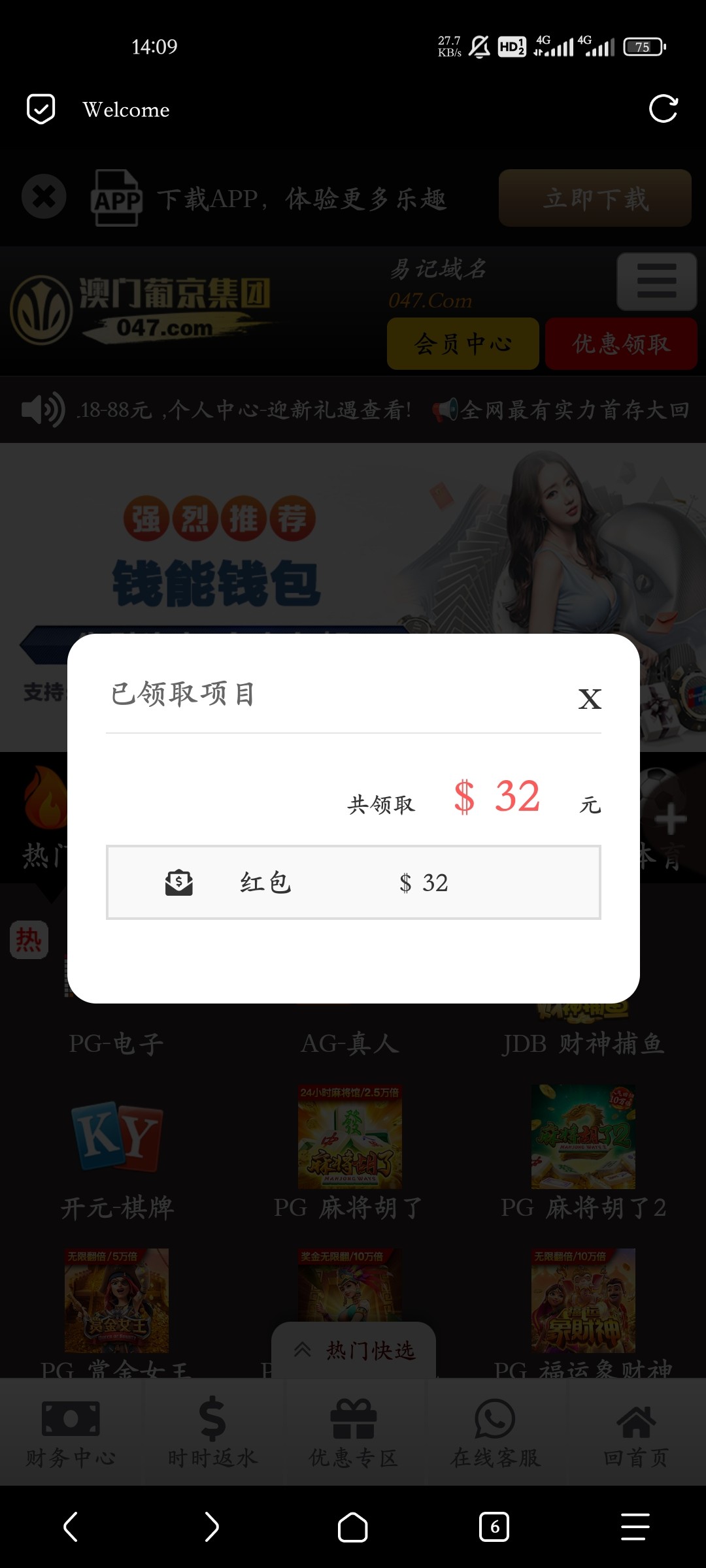Open the browser security shield icon
This screenshot has width=706, height=1568.
click(41, 109)
